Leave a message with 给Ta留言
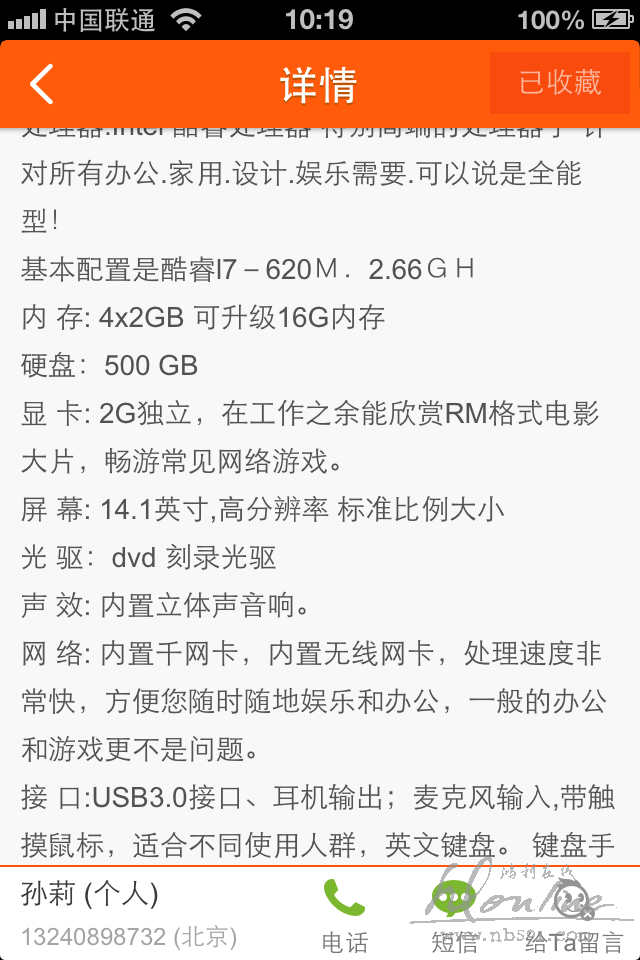 (x=574, y=914)
